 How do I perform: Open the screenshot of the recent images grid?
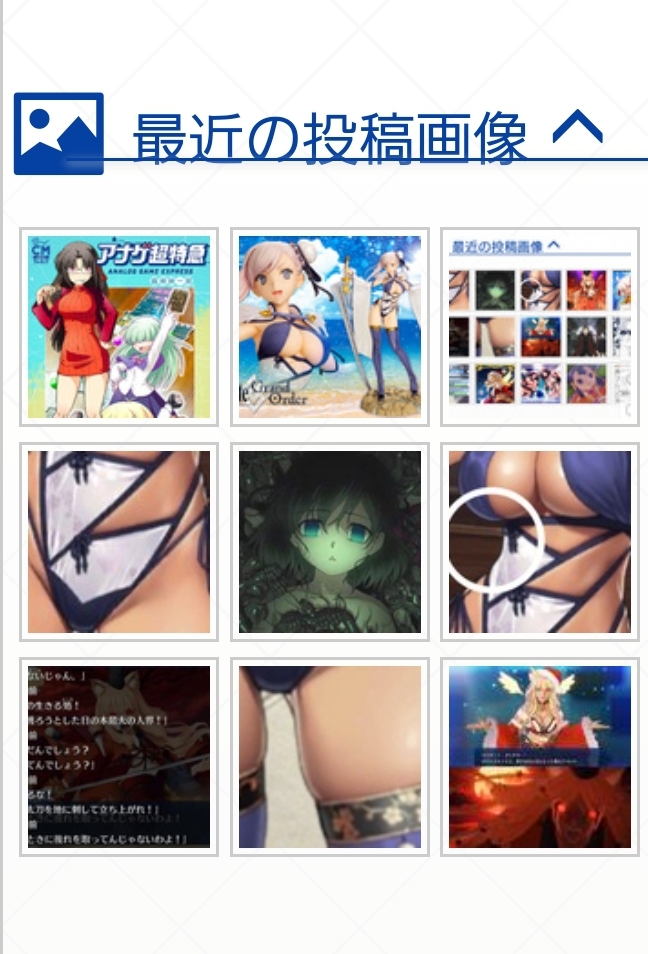pos(540,327)
